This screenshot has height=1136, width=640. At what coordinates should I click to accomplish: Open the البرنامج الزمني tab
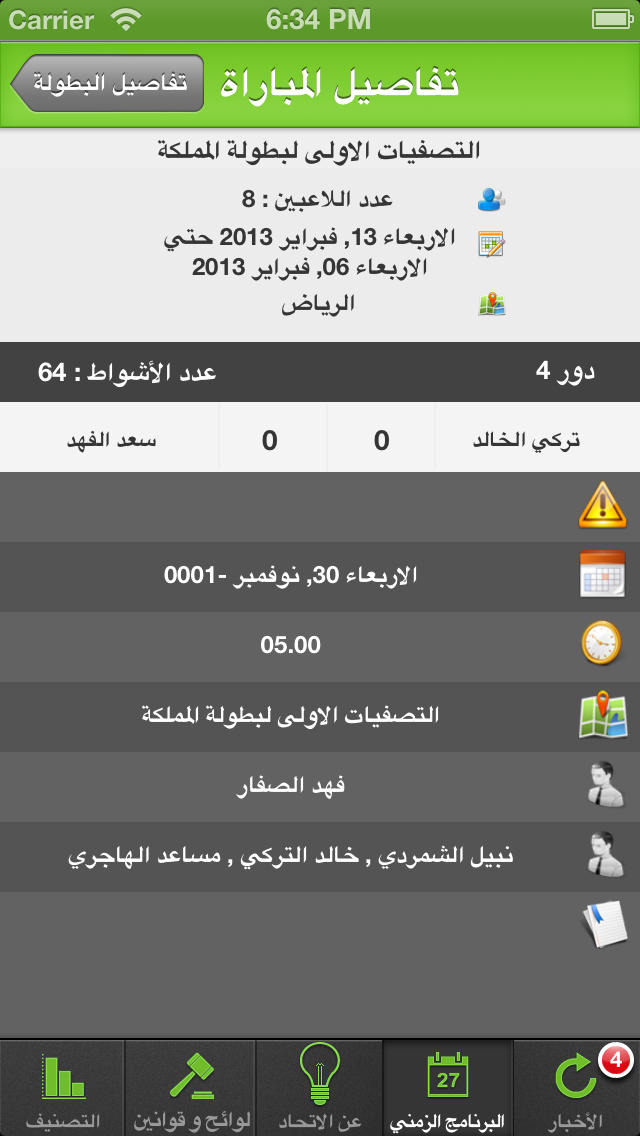pyautogui.click(x=448, y=1087)
